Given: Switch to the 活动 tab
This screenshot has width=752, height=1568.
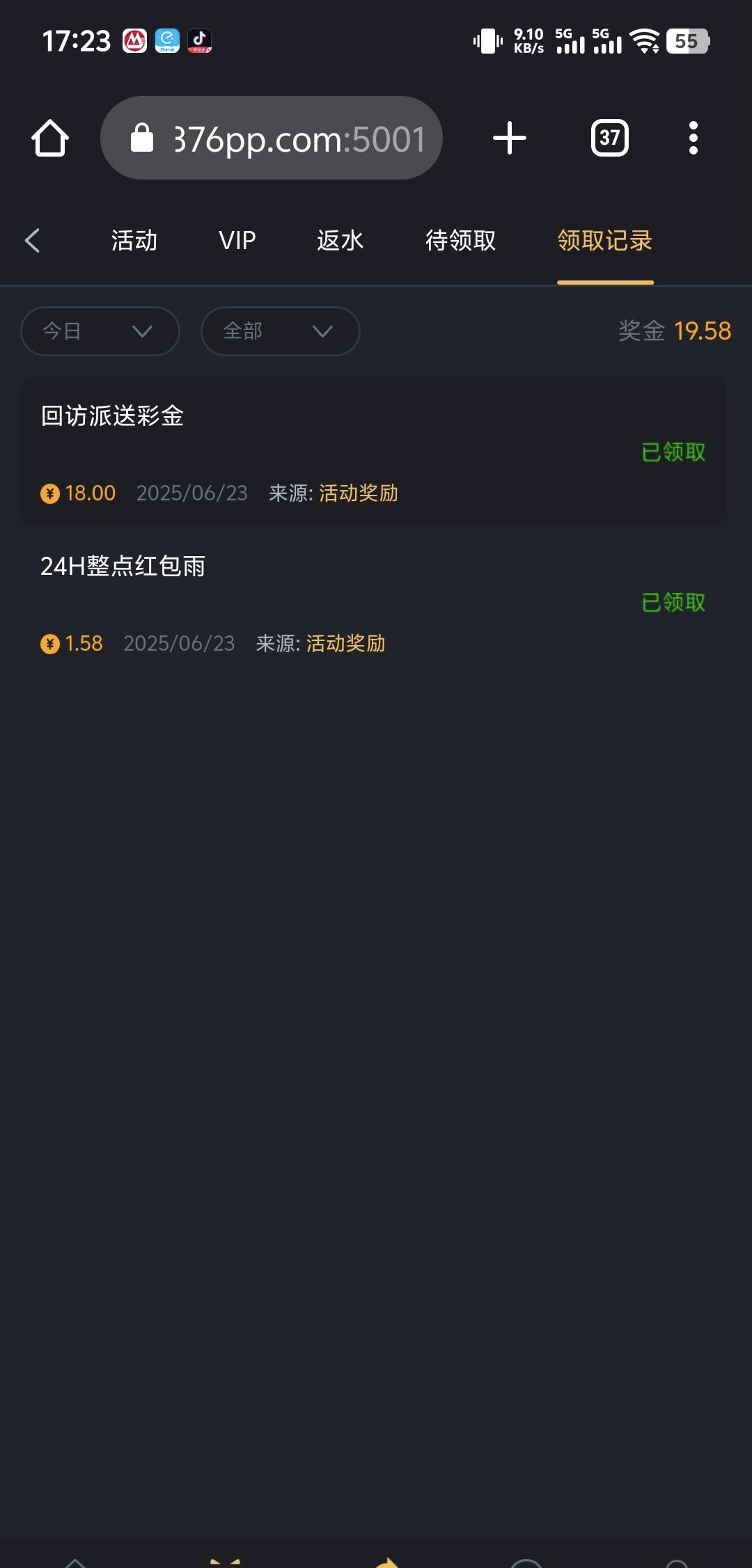Looking at the screenshot, I should point(134,241).
